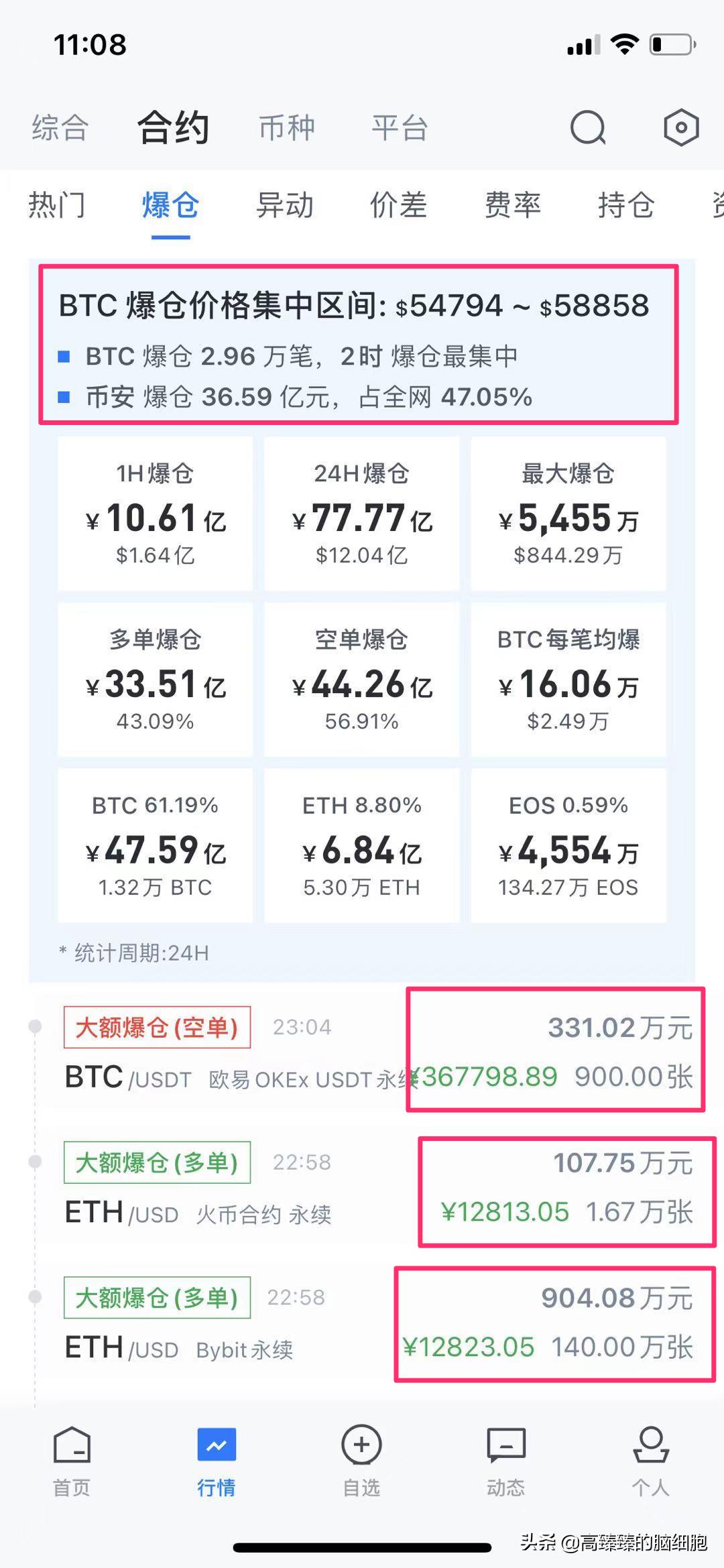Open the 费率 sub-tab
This screenshot has width=724, height=1568.
(x=514, y=206)
